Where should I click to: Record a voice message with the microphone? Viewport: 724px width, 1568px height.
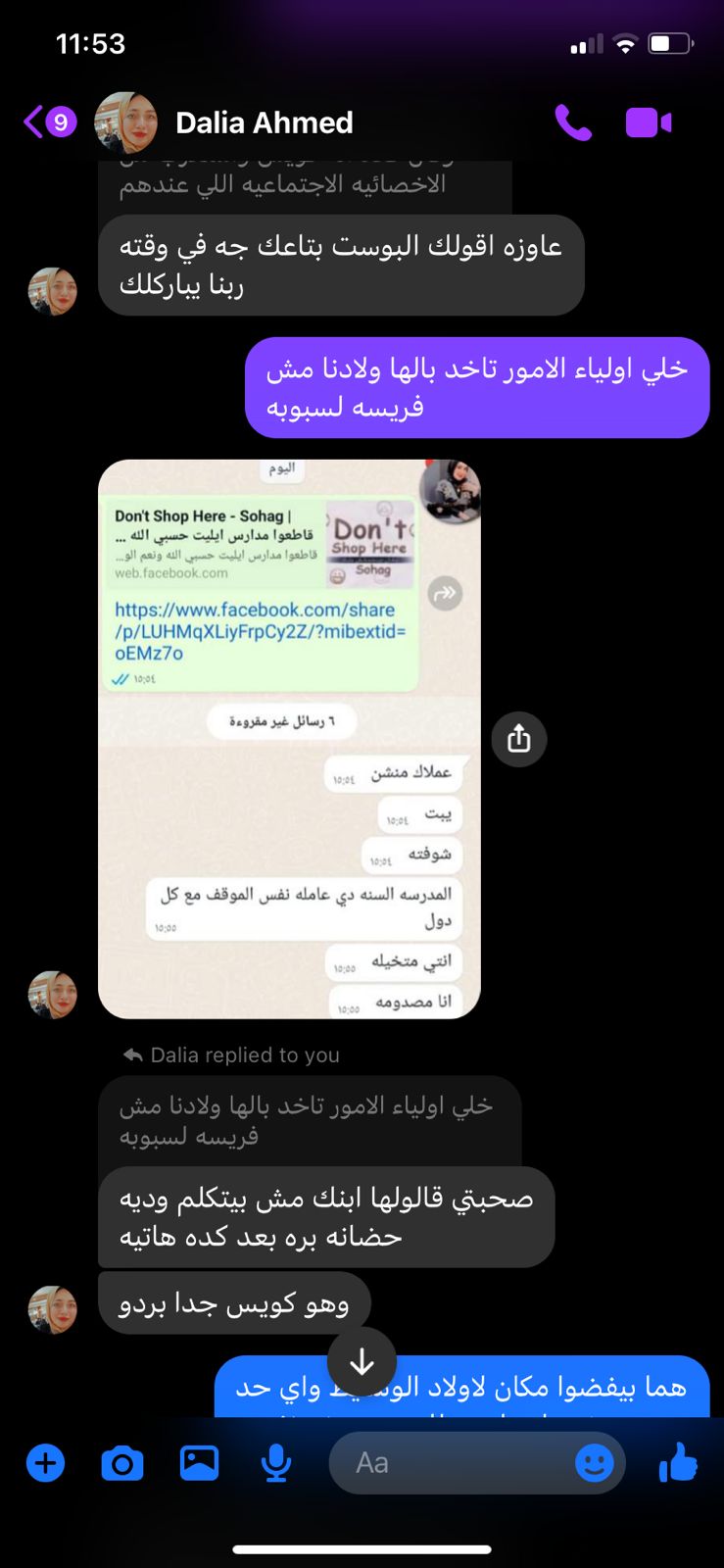(x=276, y=1463)
